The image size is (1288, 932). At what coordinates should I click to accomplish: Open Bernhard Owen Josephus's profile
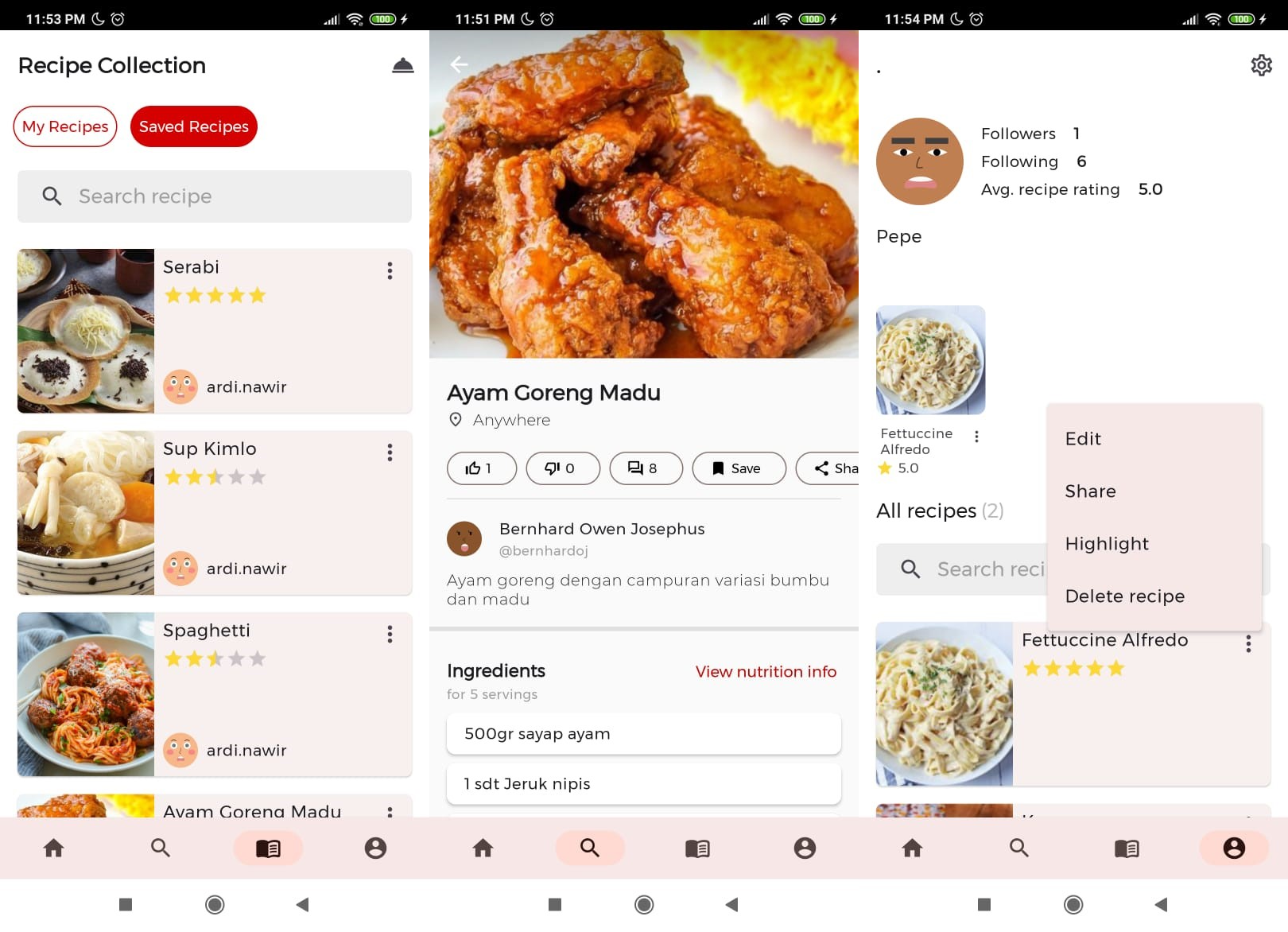(x=601, y=530)
